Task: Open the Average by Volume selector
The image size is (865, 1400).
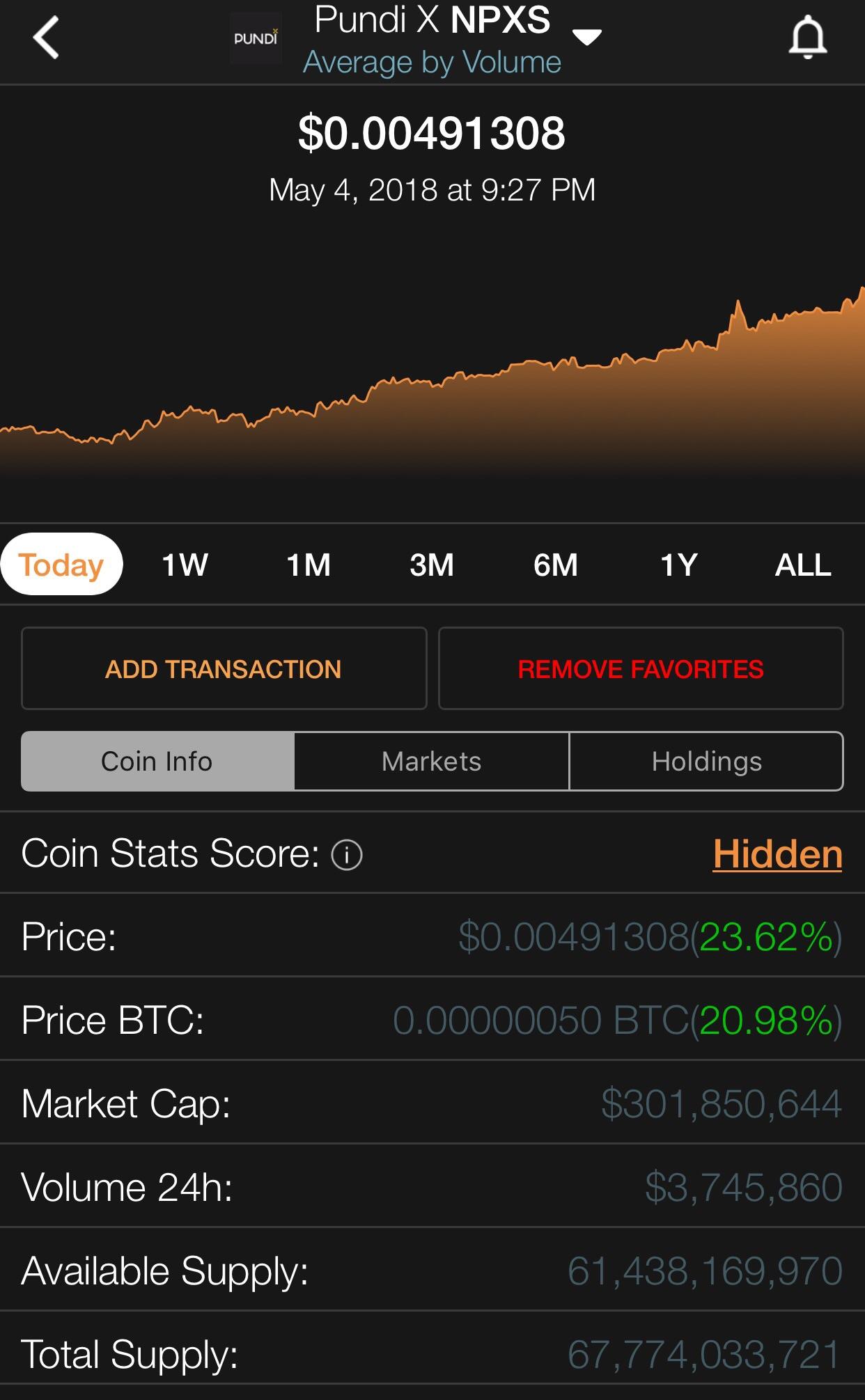Action: pos(432,61)
